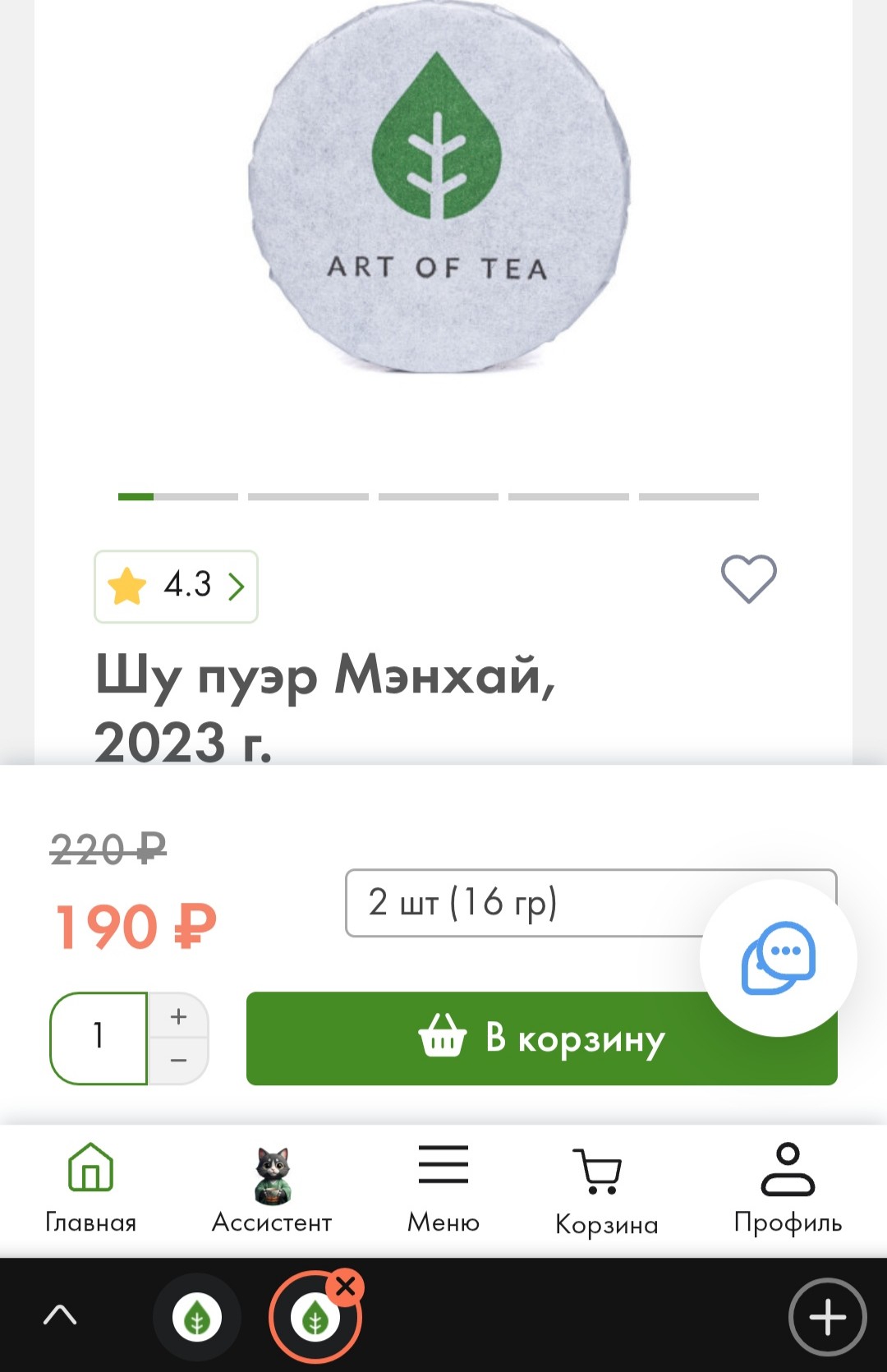This screenshot has height=1372, width=887.
Task: Open the support chat bubble
Action: (778, 957)
